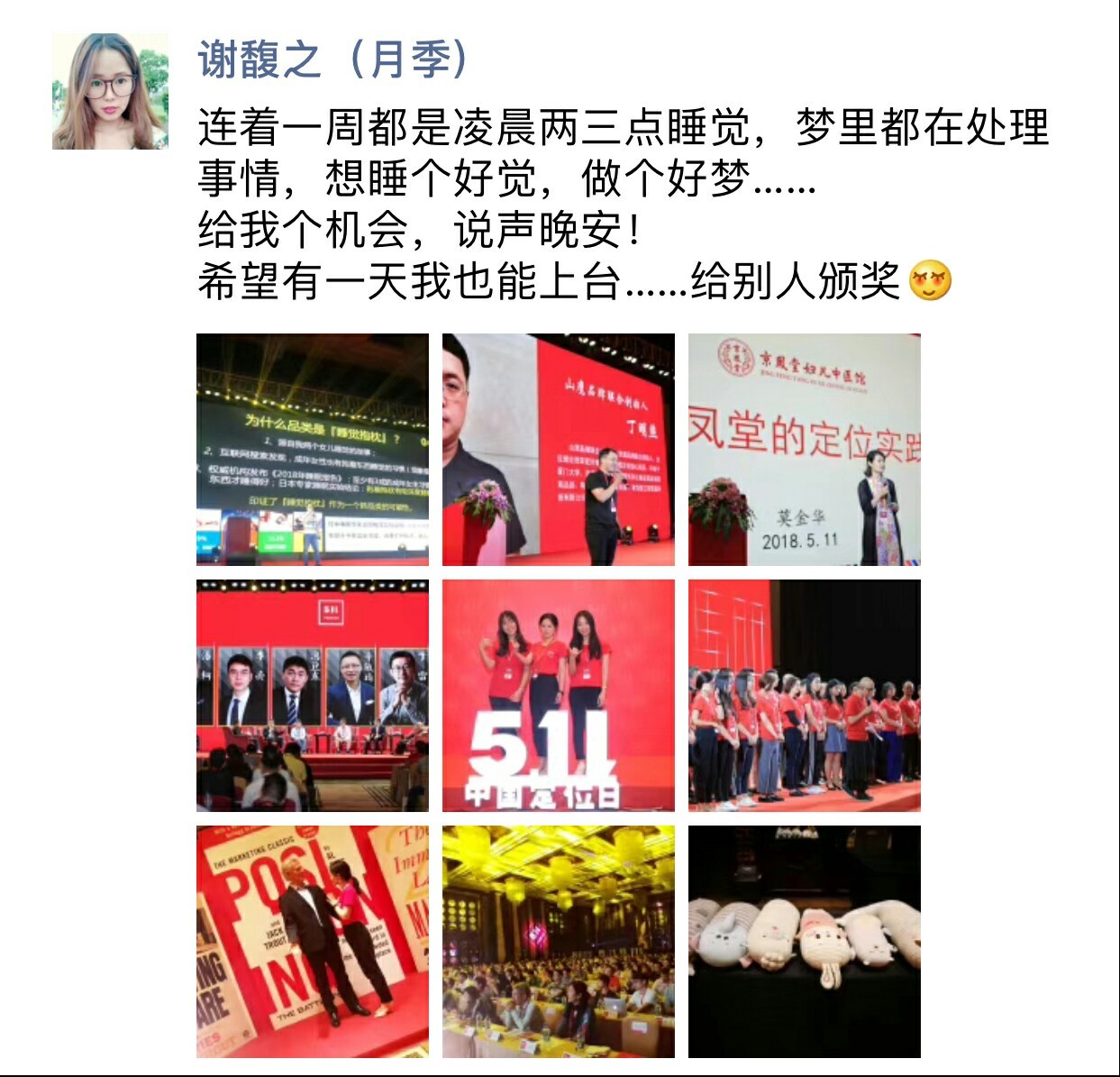
Task: View the photo of speaker 丁明惠 on stage
Action: 558,450
